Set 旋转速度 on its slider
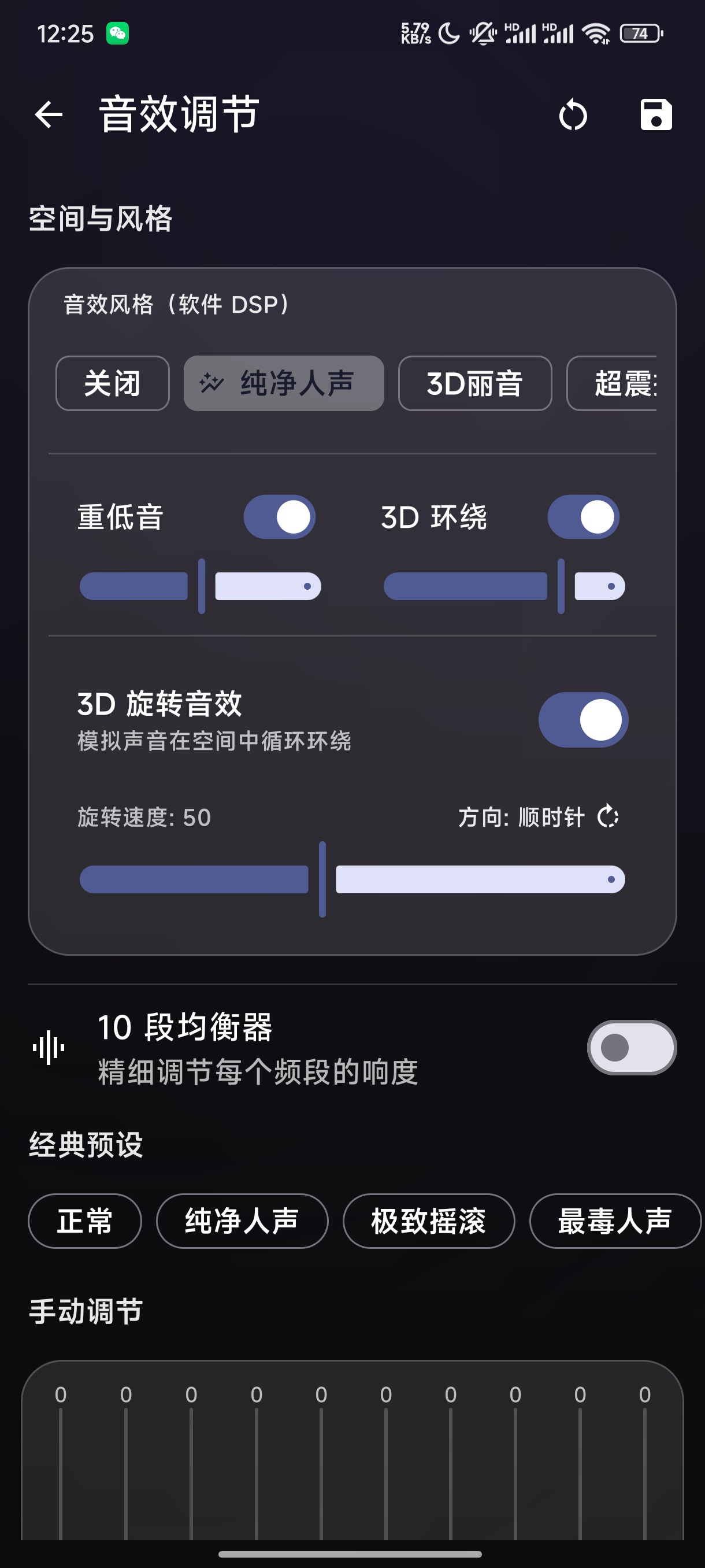 pos(351,879)
